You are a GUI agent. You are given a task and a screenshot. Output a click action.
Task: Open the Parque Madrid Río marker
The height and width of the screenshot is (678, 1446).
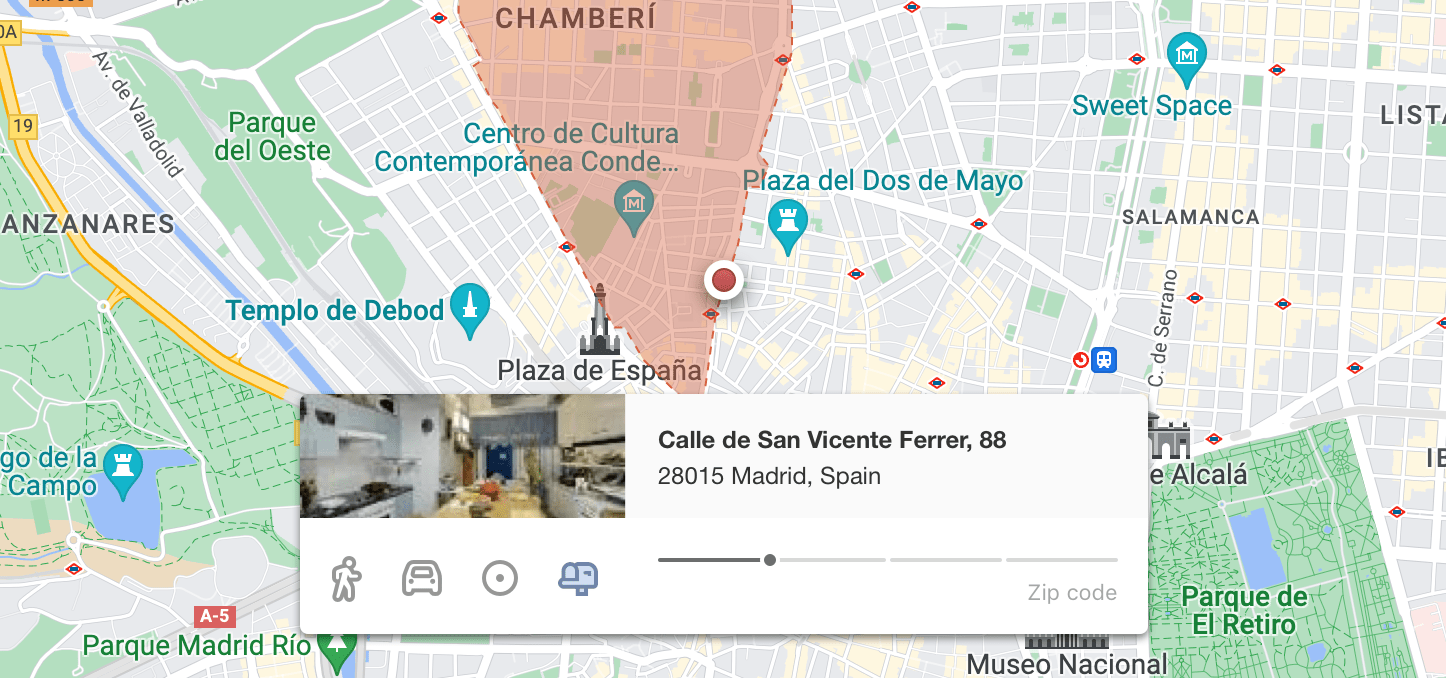337,648
